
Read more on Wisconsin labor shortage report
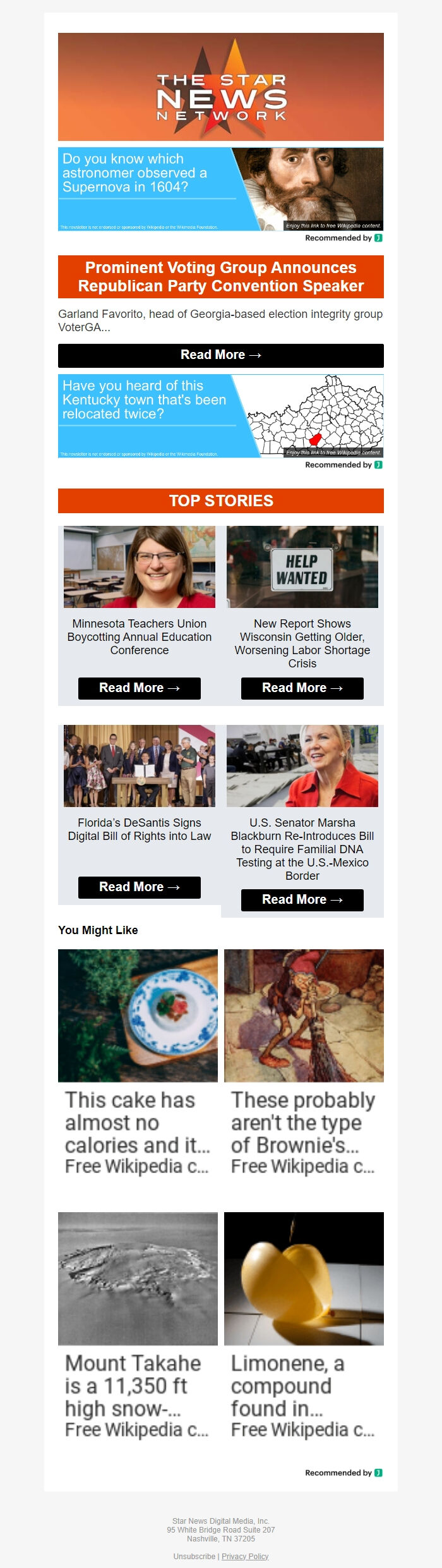pyautogui.click(x=302, y=688)
